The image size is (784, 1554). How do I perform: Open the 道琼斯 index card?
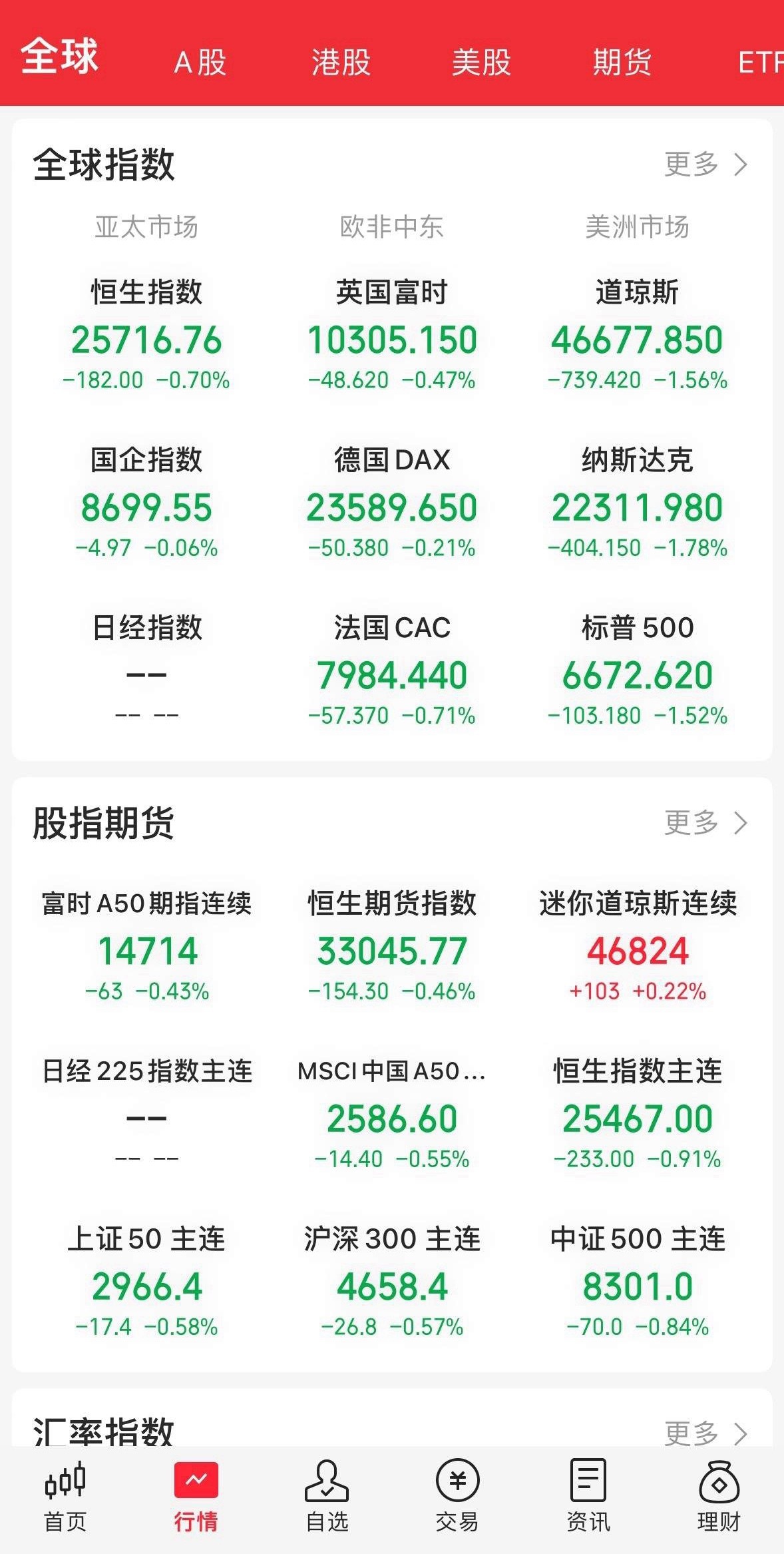coord(637,339)
